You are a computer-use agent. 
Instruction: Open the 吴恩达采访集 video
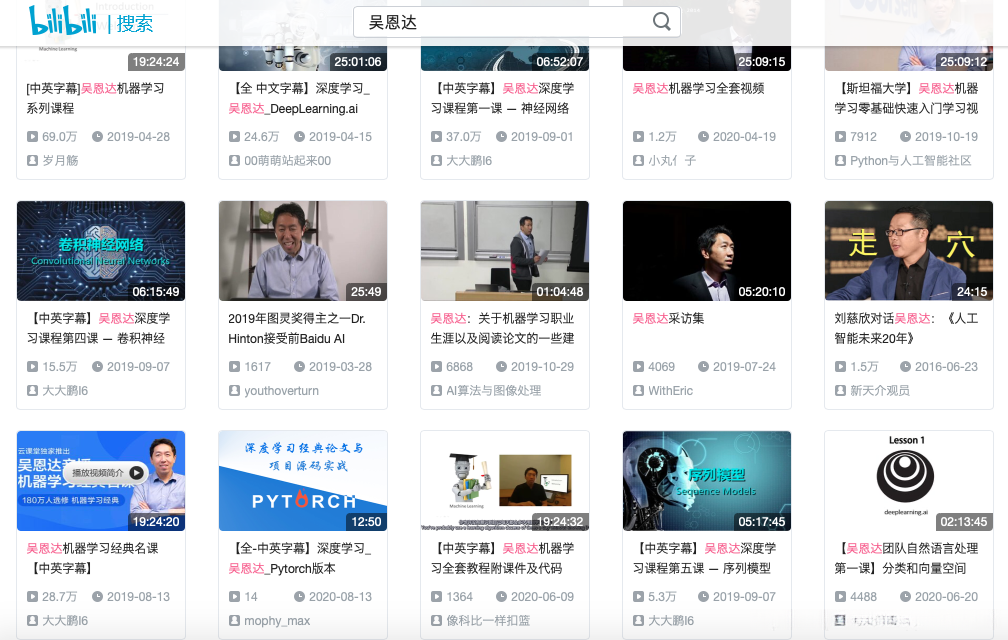pyautogui.click(x=707, y=251)
